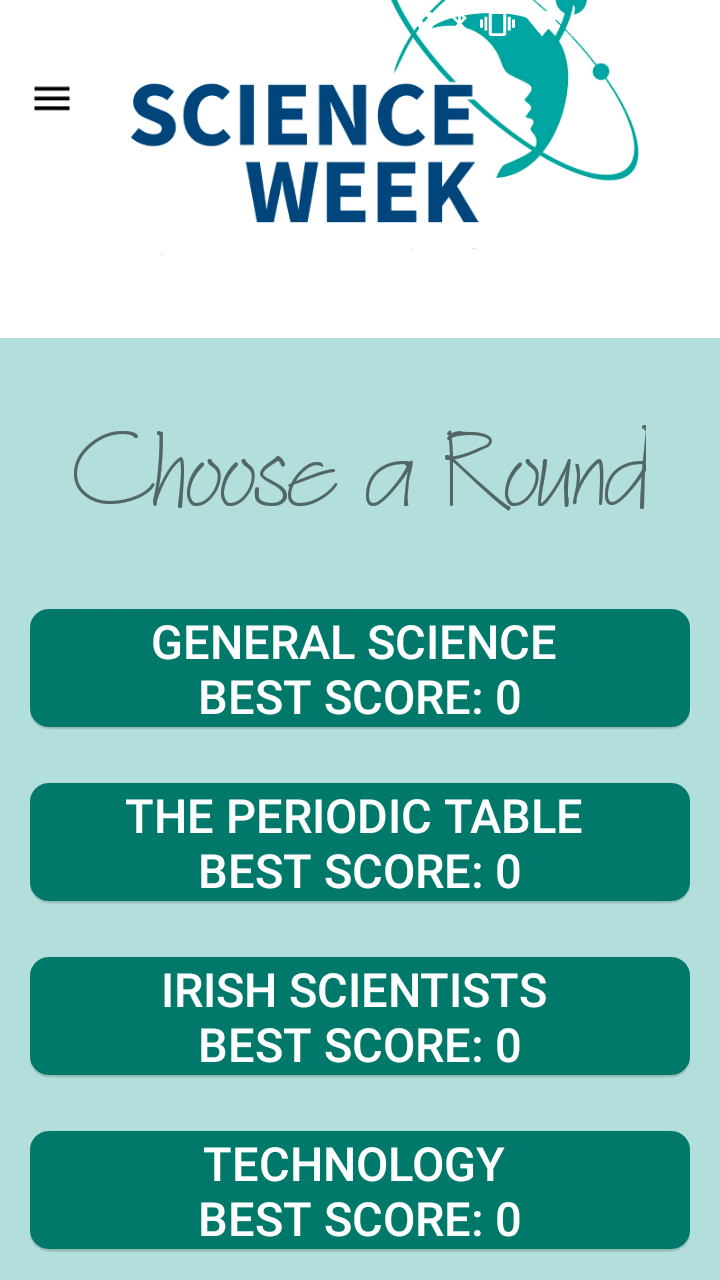Start the General Science round
This screenshot has width=720, height=1280.
[x=360, y=668]
